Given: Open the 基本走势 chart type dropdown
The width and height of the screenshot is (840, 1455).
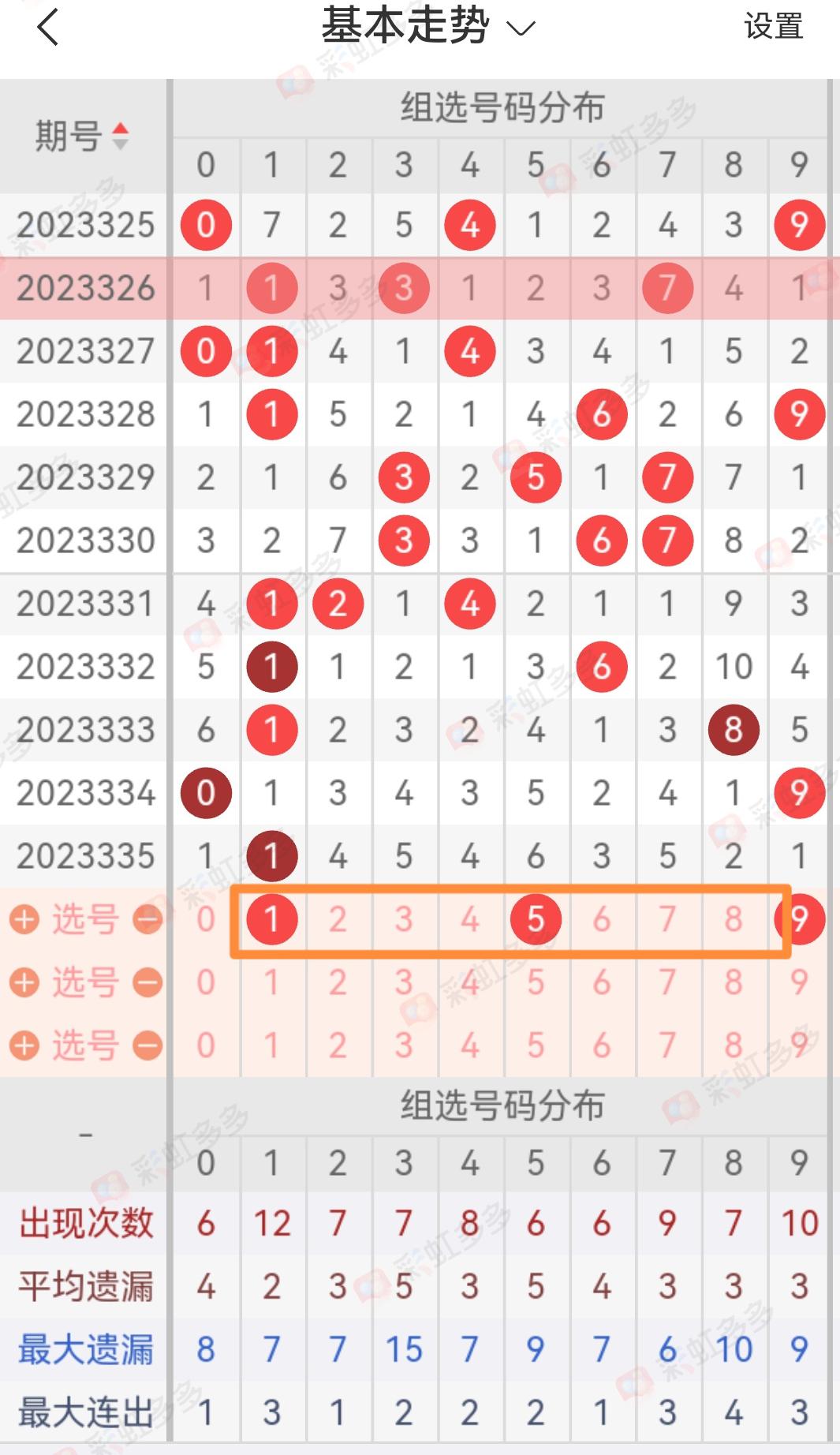Looking at the screenshot, I should tap(428, 27).
